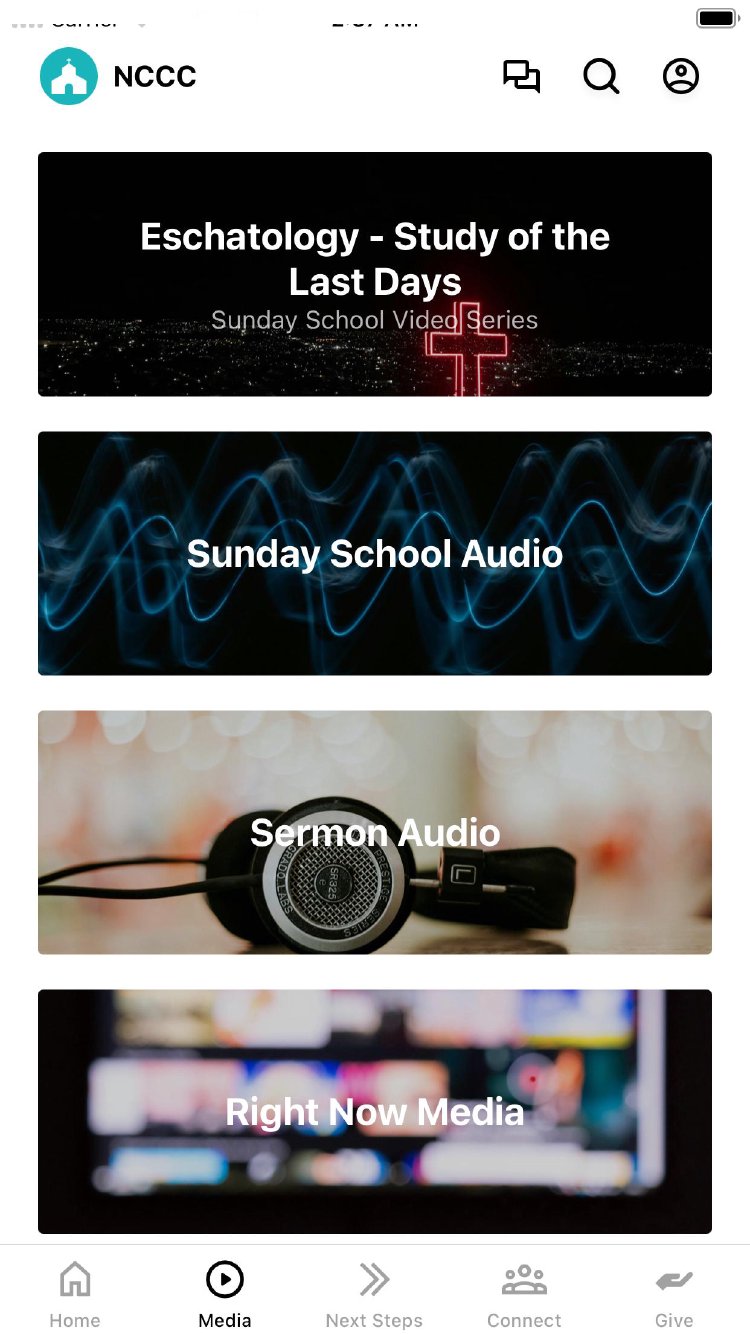Open the Sunday School Audio card
Screen dimensions: 750x1334
375,553
